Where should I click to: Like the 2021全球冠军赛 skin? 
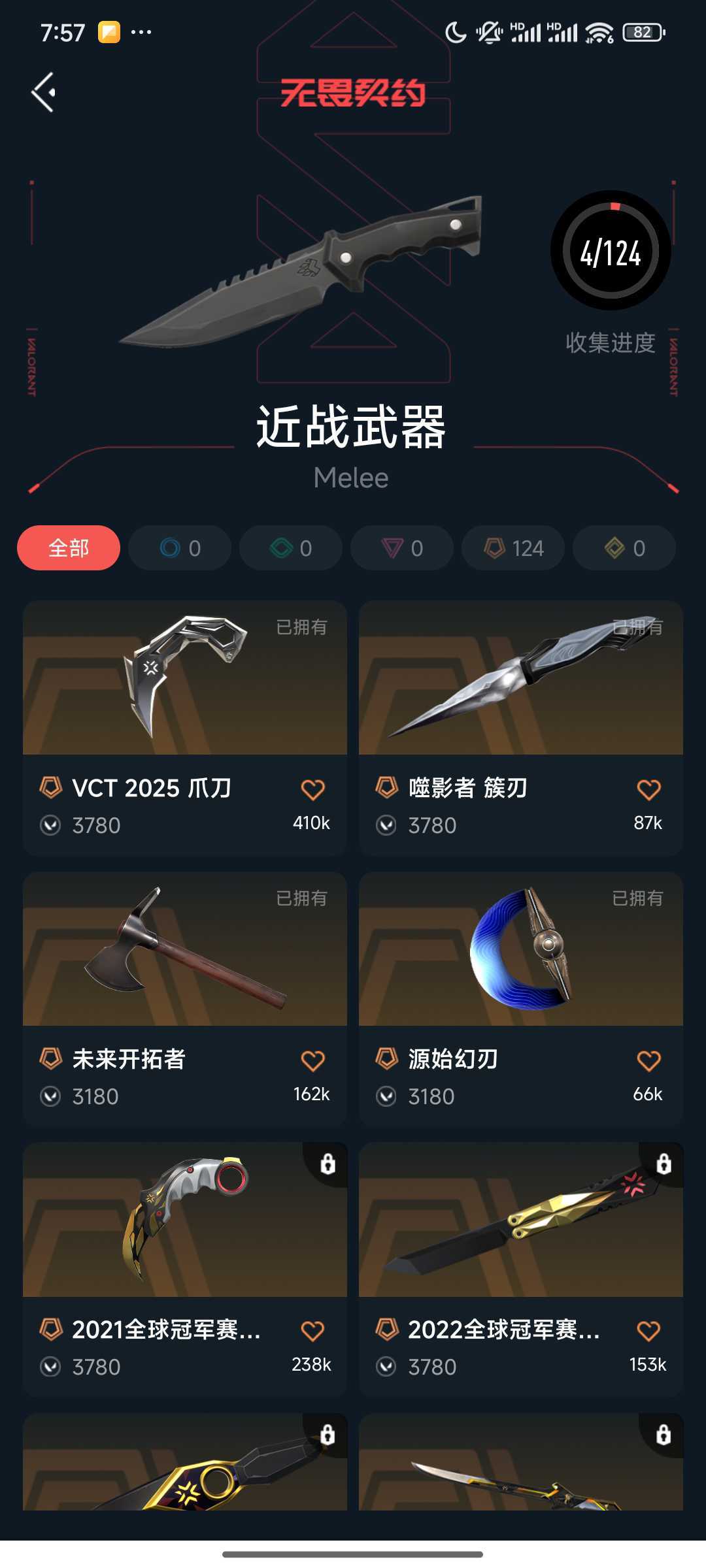pyautogui.click(x=312, y=1331)
